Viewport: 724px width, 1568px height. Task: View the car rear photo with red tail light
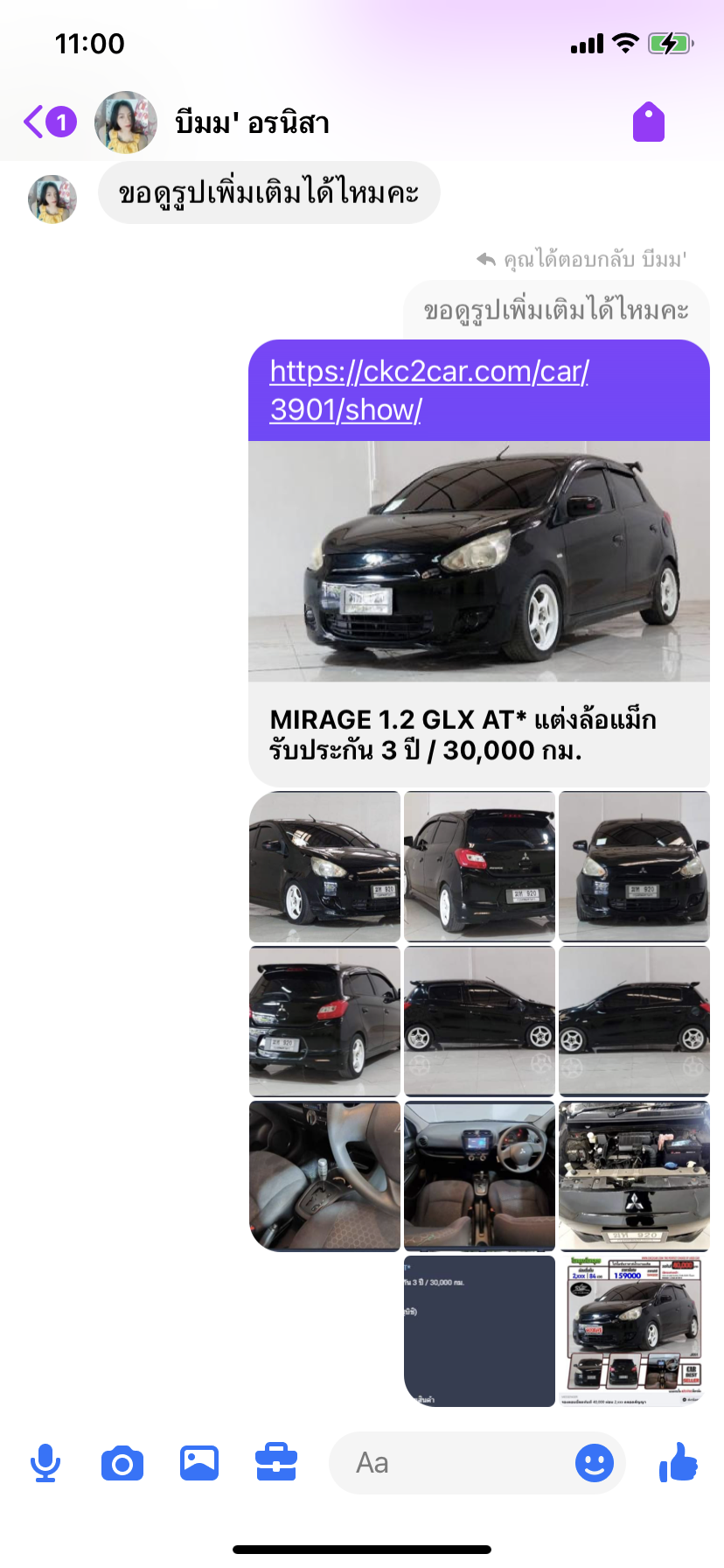(479, 866)
